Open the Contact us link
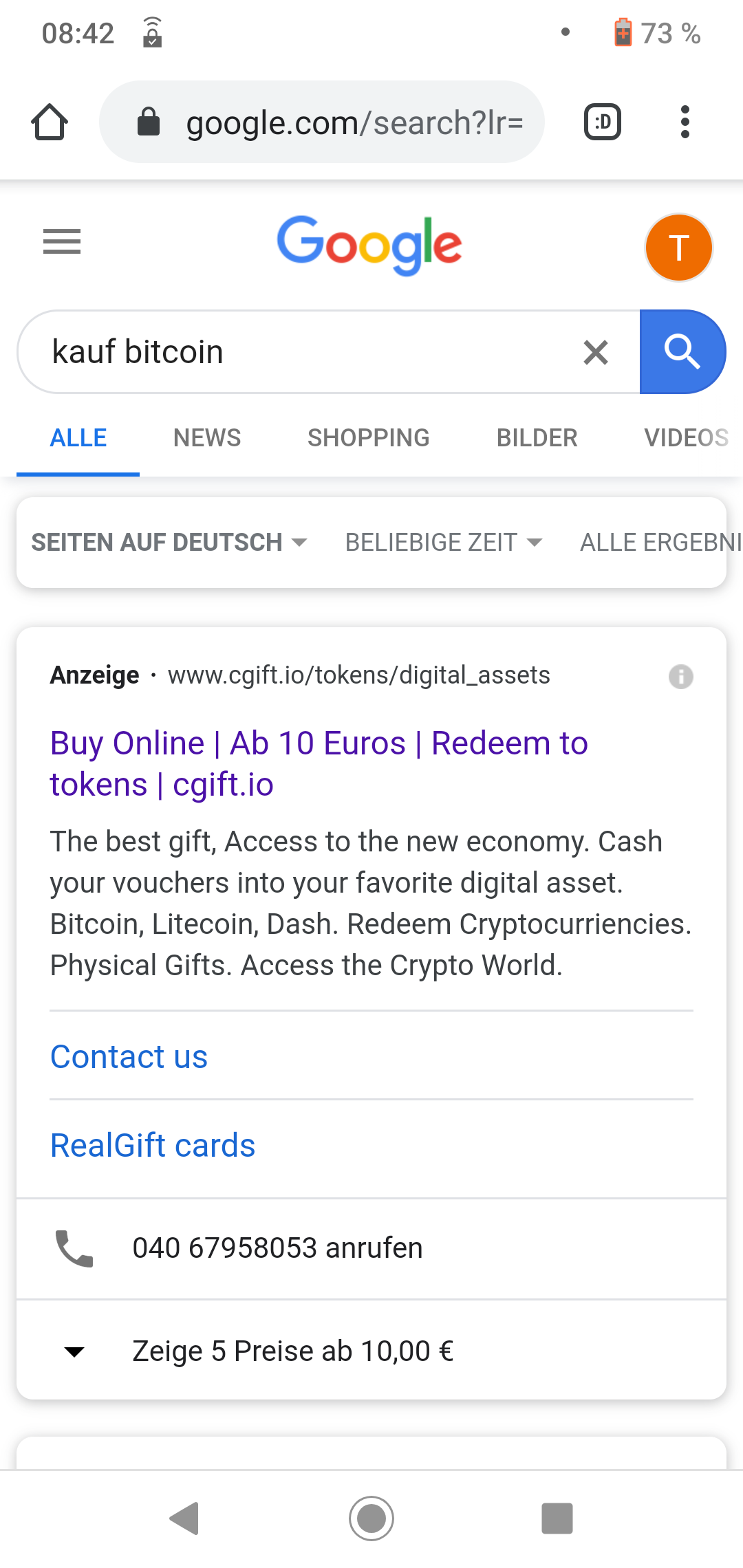 (x=128, y=1057)
